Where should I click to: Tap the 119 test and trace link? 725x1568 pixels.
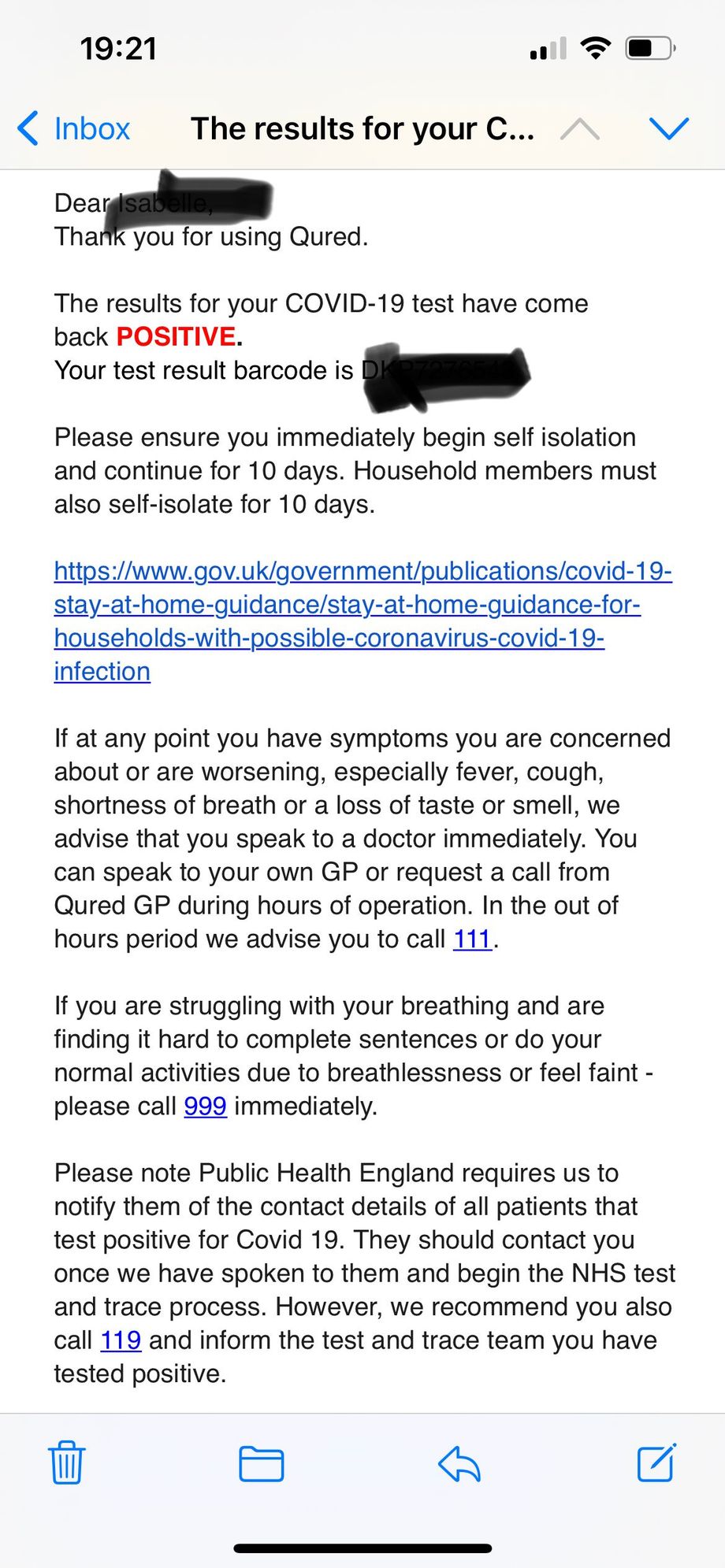(x=121, y=1340)
